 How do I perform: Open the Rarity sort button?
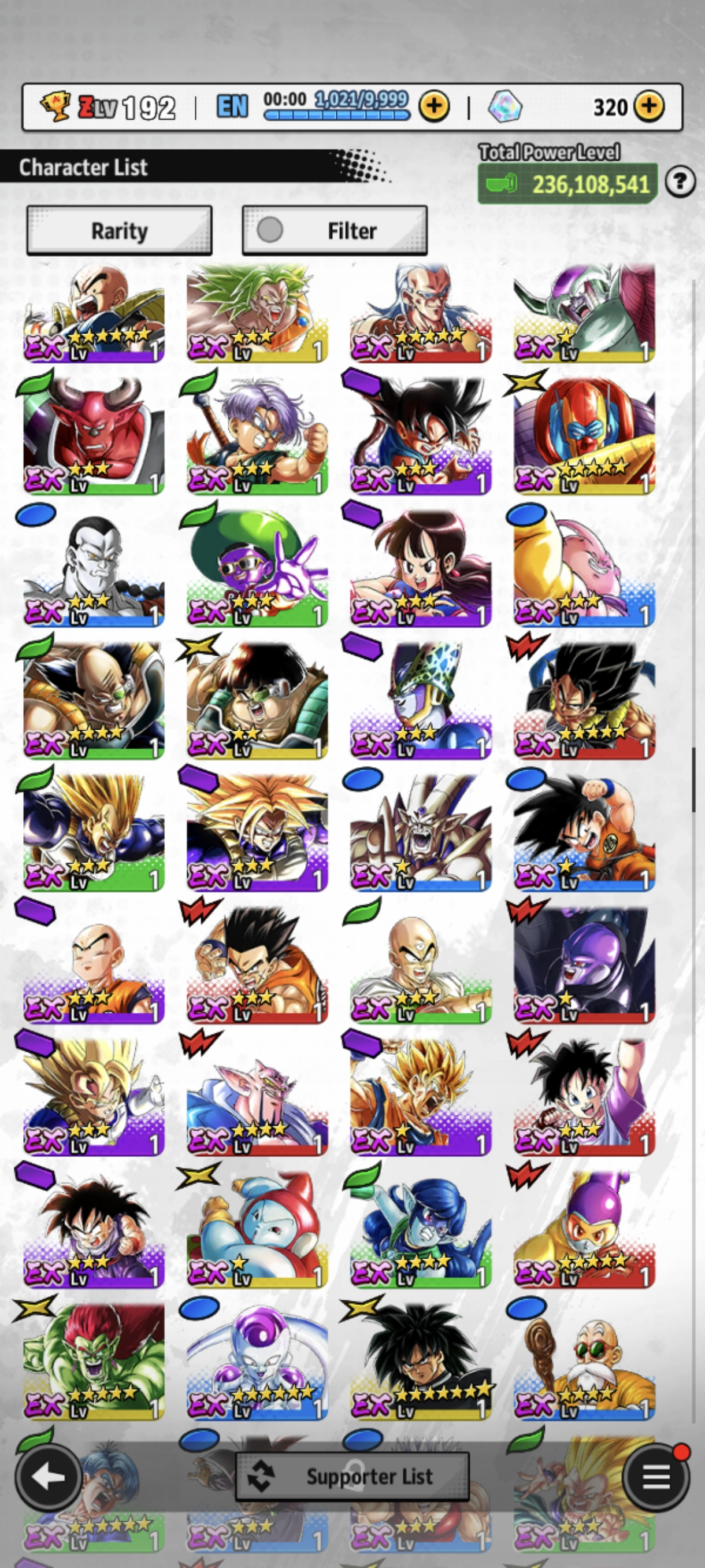click(119, 231)
